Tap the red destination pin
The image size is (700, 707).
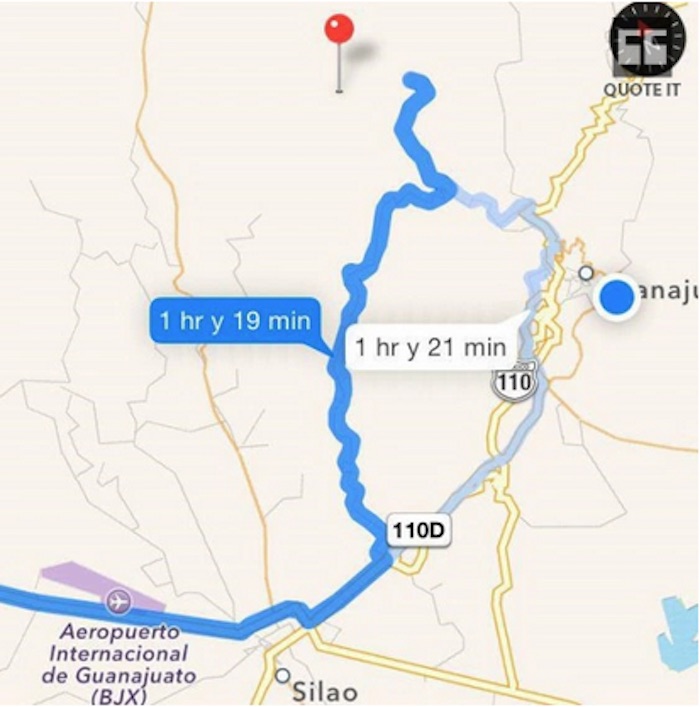pyautogui.click(x=339, y=30)
